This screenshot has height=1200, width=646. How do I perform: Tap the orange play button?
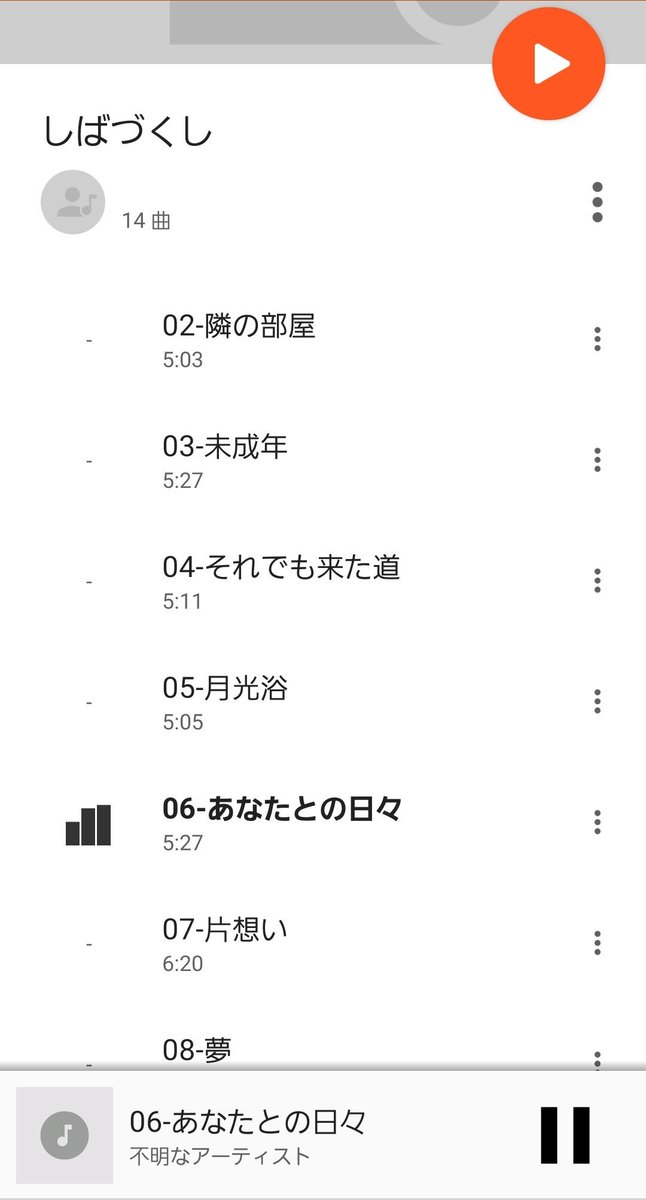(548, 64)
